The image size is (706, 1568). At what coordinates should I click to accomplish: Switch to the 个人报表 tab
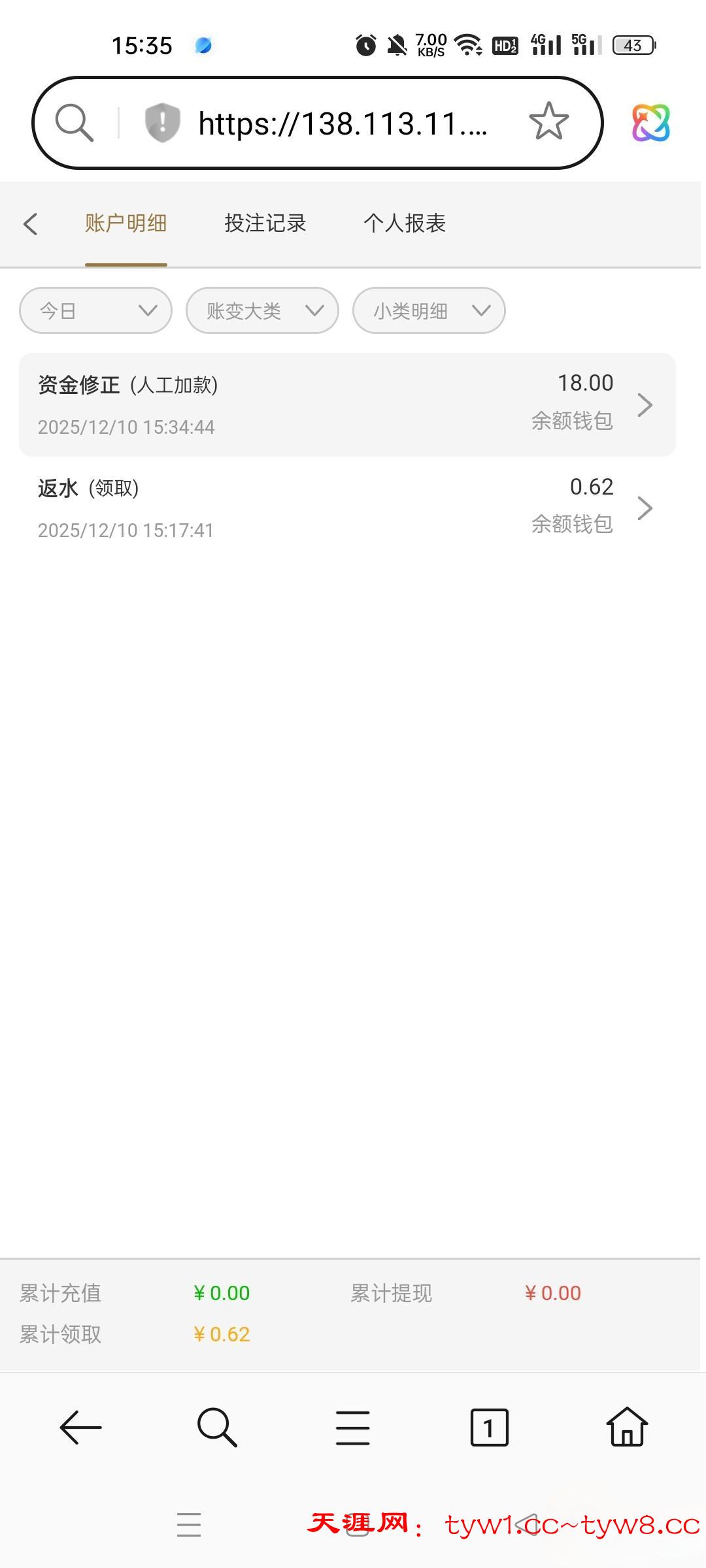pyautogui.click(x=405, y=223)
